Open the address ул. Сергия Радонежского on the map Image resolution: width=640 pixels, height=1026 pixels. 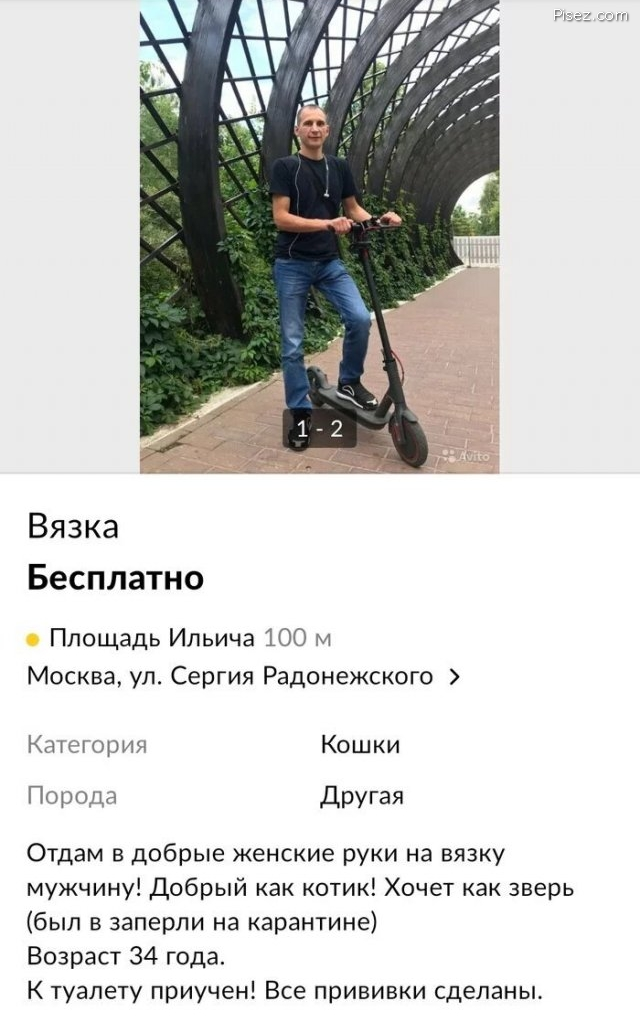pyautogui.click(x=243, y=676)
